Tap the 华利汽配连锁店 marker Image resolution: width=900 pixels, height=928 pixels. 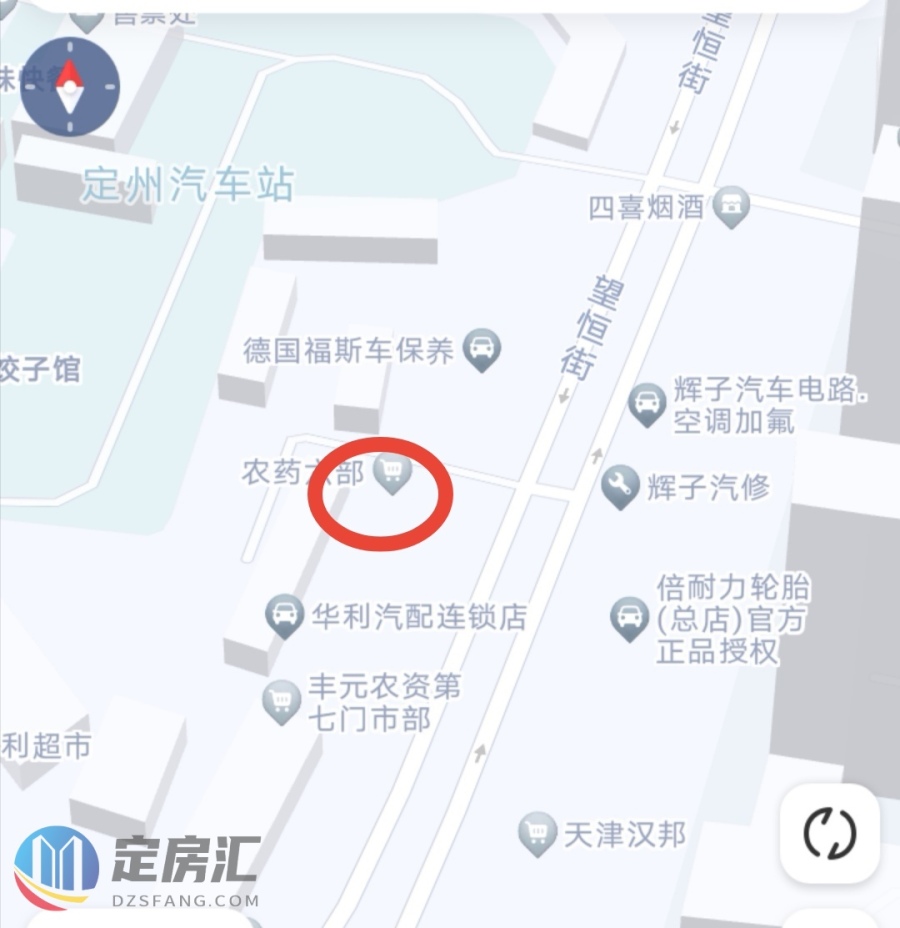[x=285, y=615]
